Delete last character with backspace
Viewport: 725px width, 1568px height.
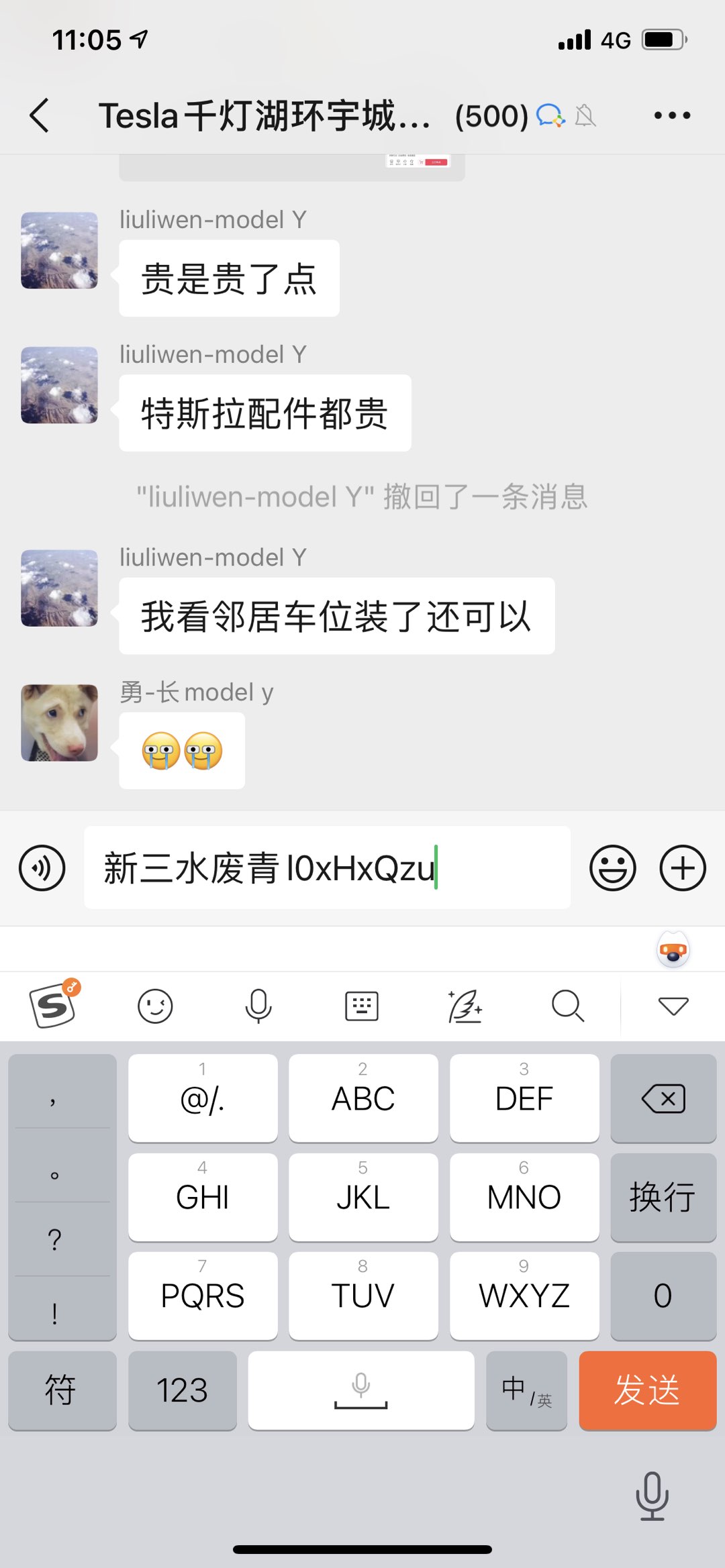(663, 1098)
